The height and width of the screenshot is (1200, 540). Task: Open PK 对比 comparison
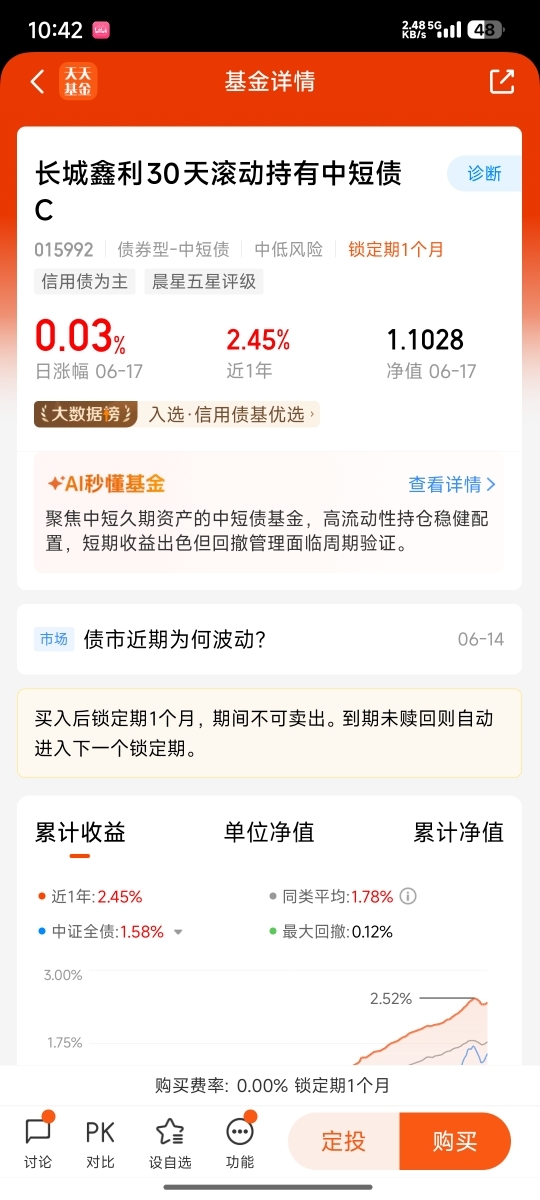100,1142
